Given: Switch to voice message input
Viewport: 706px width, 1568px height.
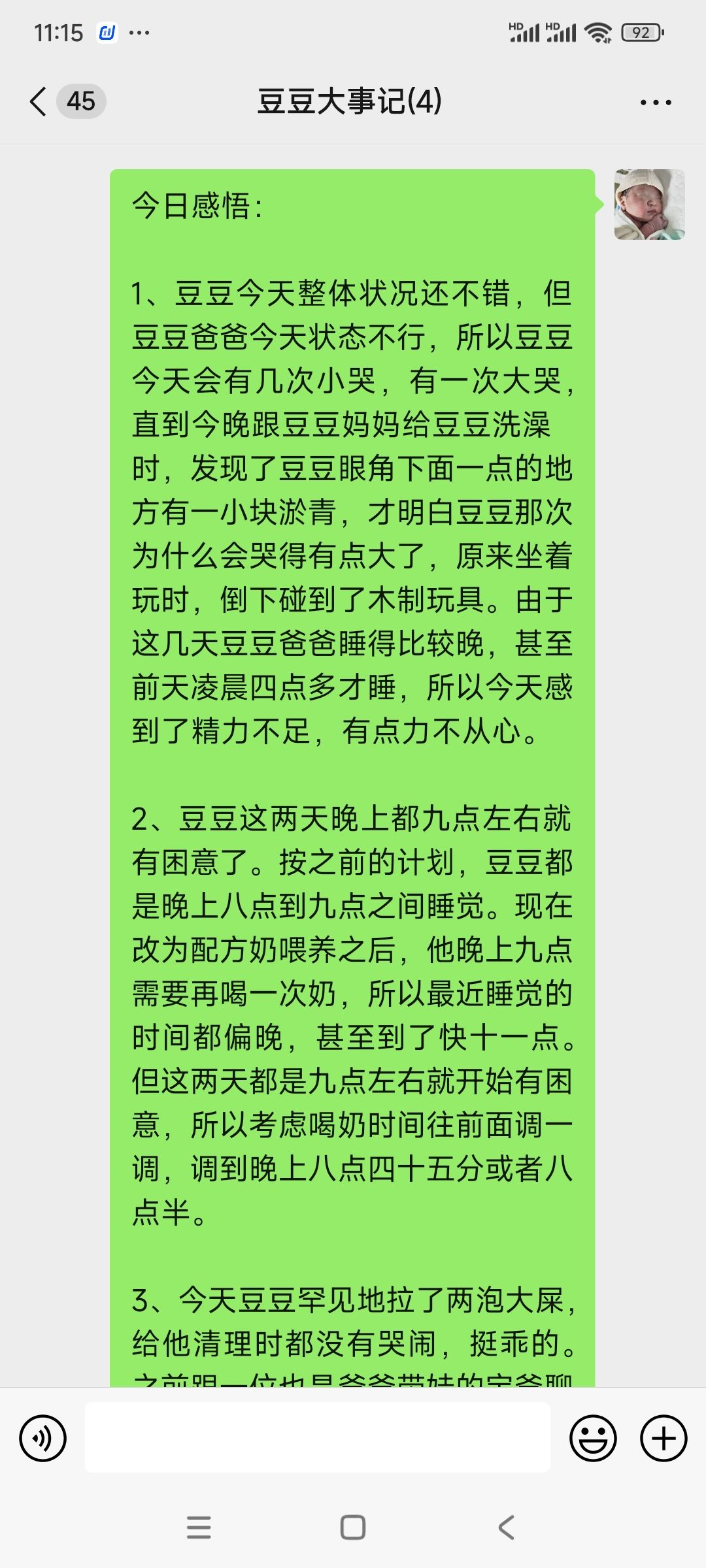Looking at the screenshot, I should click(x=43, y=1438).
